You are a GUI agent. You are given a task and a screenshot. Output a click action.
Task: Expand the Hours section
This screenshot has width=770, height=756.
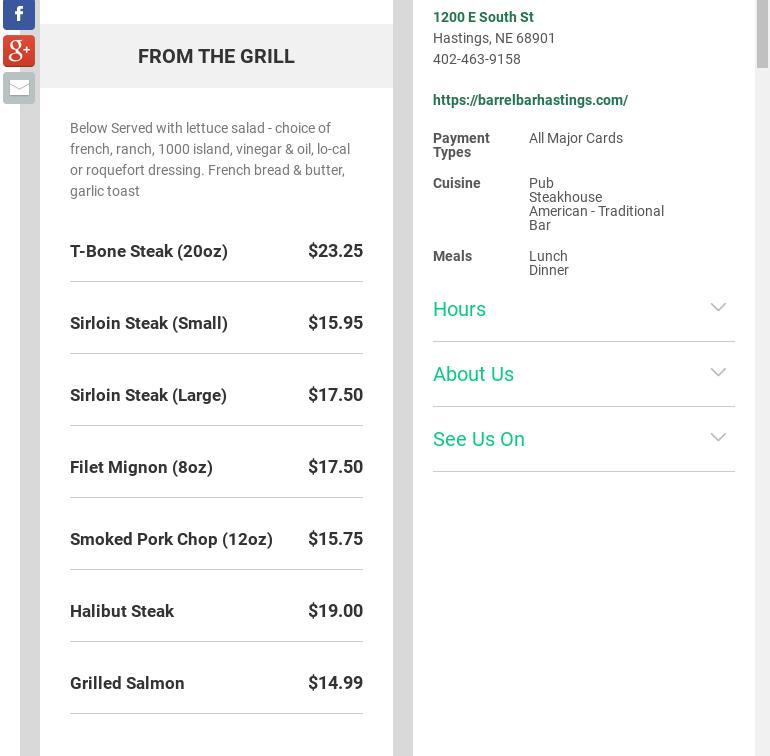[583, 309]
